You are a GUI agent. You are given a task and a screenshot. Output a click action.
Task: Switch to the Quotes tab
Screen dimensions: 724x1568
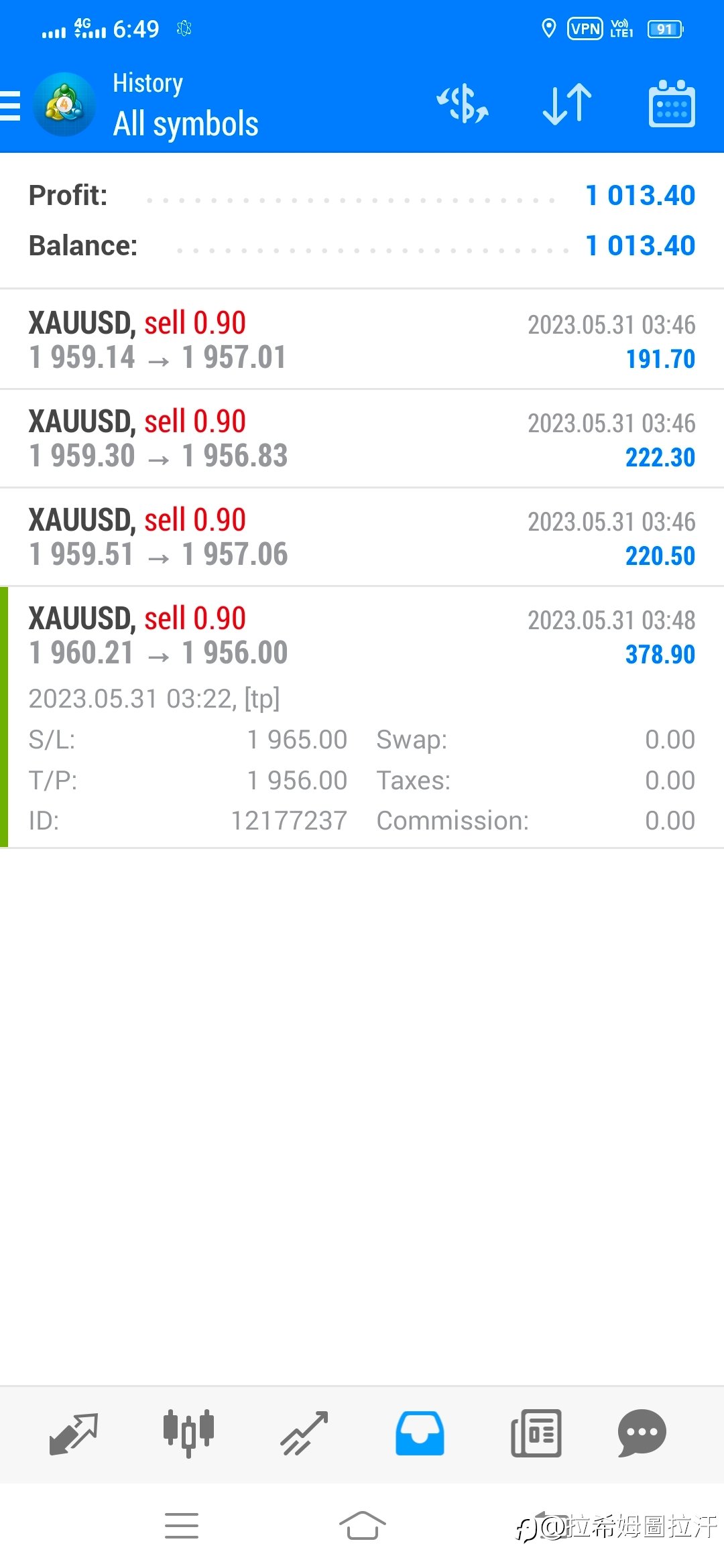click(74, 1433)
